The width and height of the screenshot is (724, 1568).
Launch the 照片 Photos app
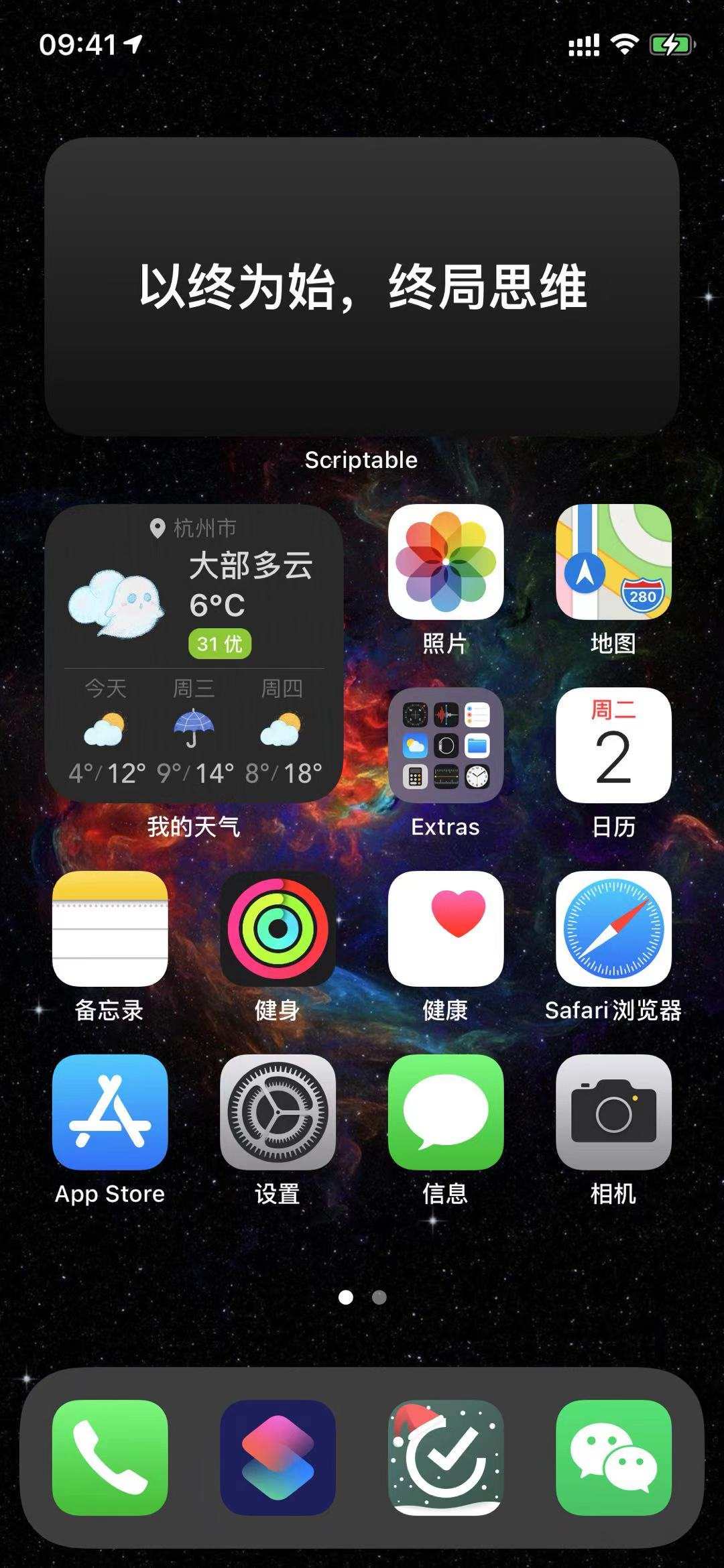click(446, 562)
